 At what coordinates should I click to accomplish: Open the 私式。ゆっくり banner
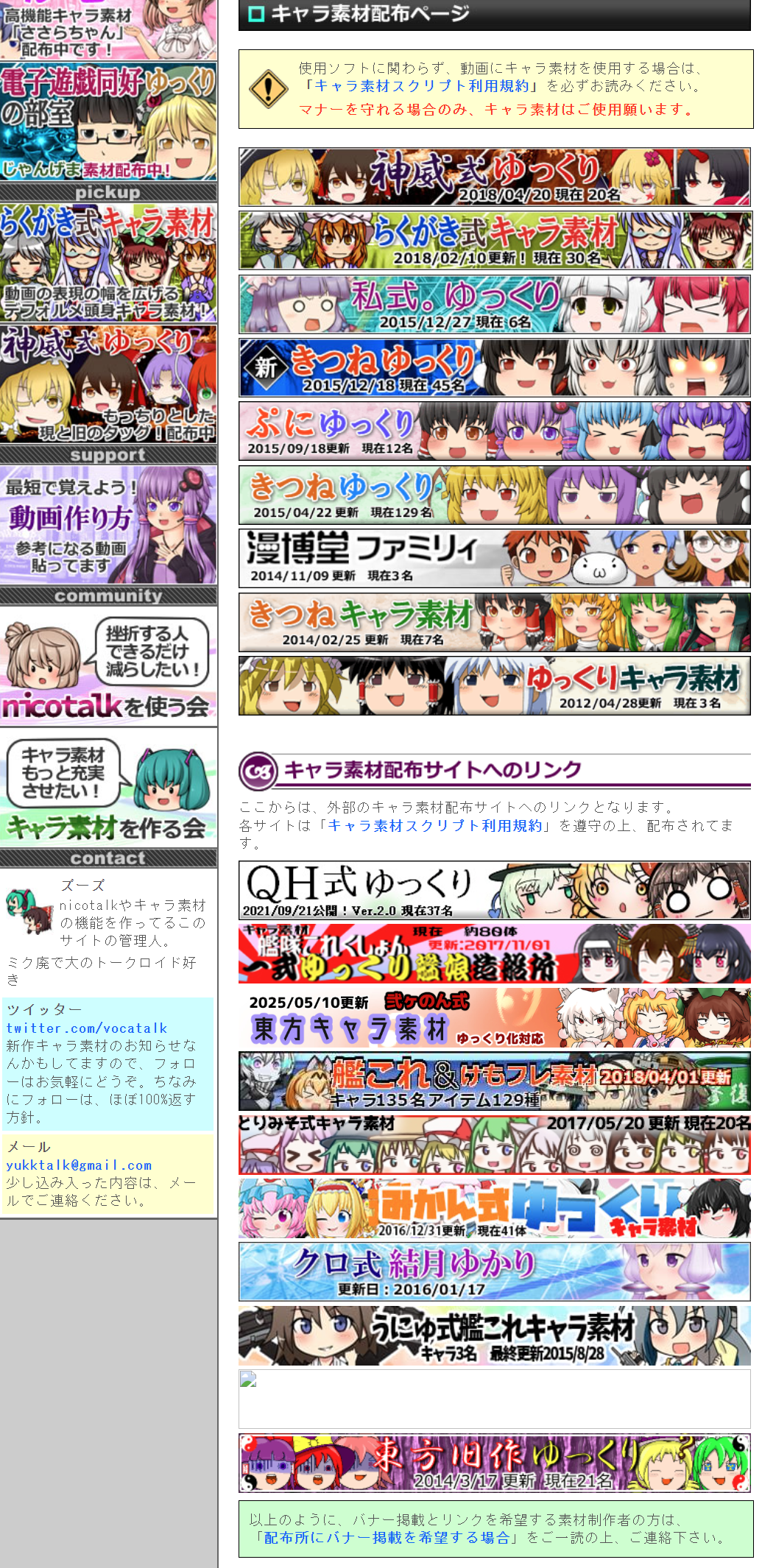494,304
